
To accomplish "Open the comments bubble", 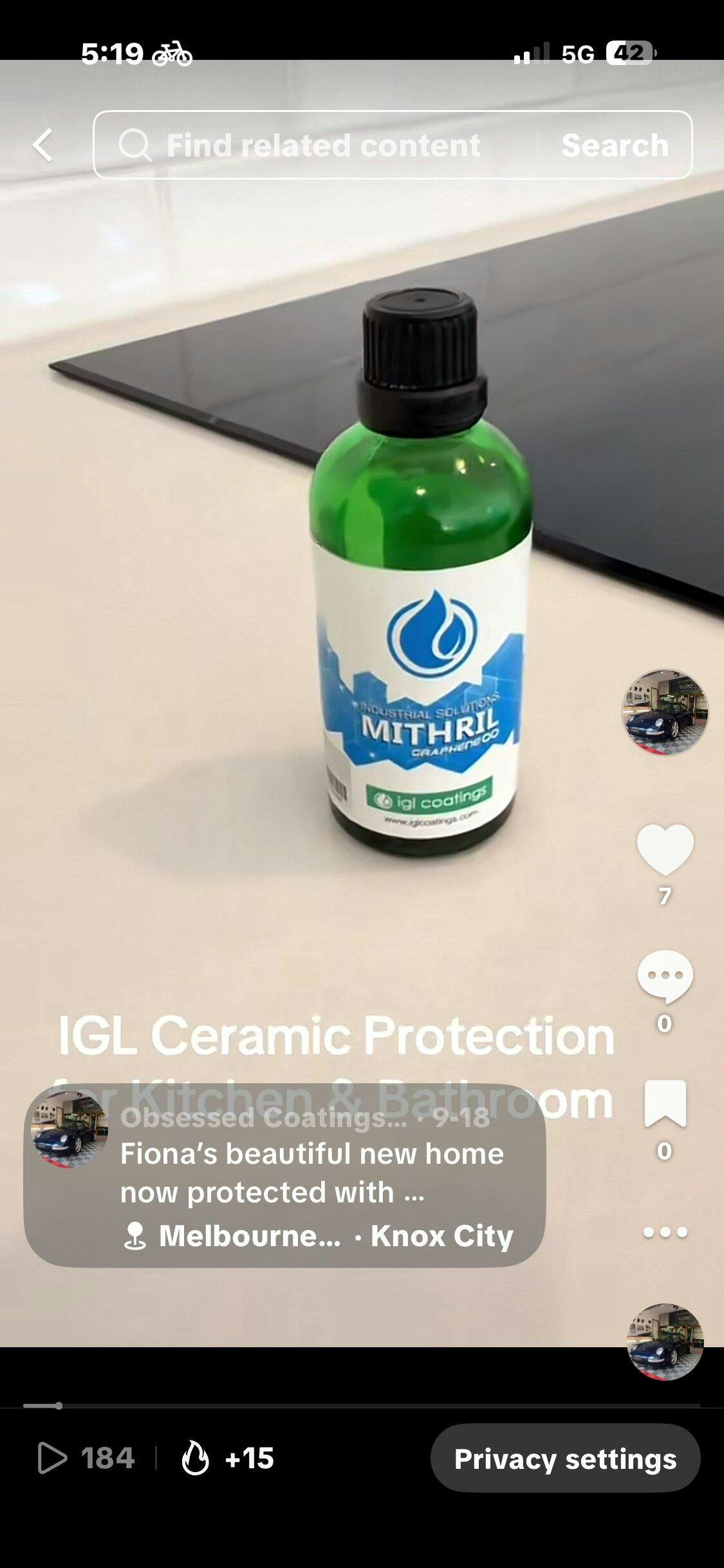I will (x=665, y=976).
